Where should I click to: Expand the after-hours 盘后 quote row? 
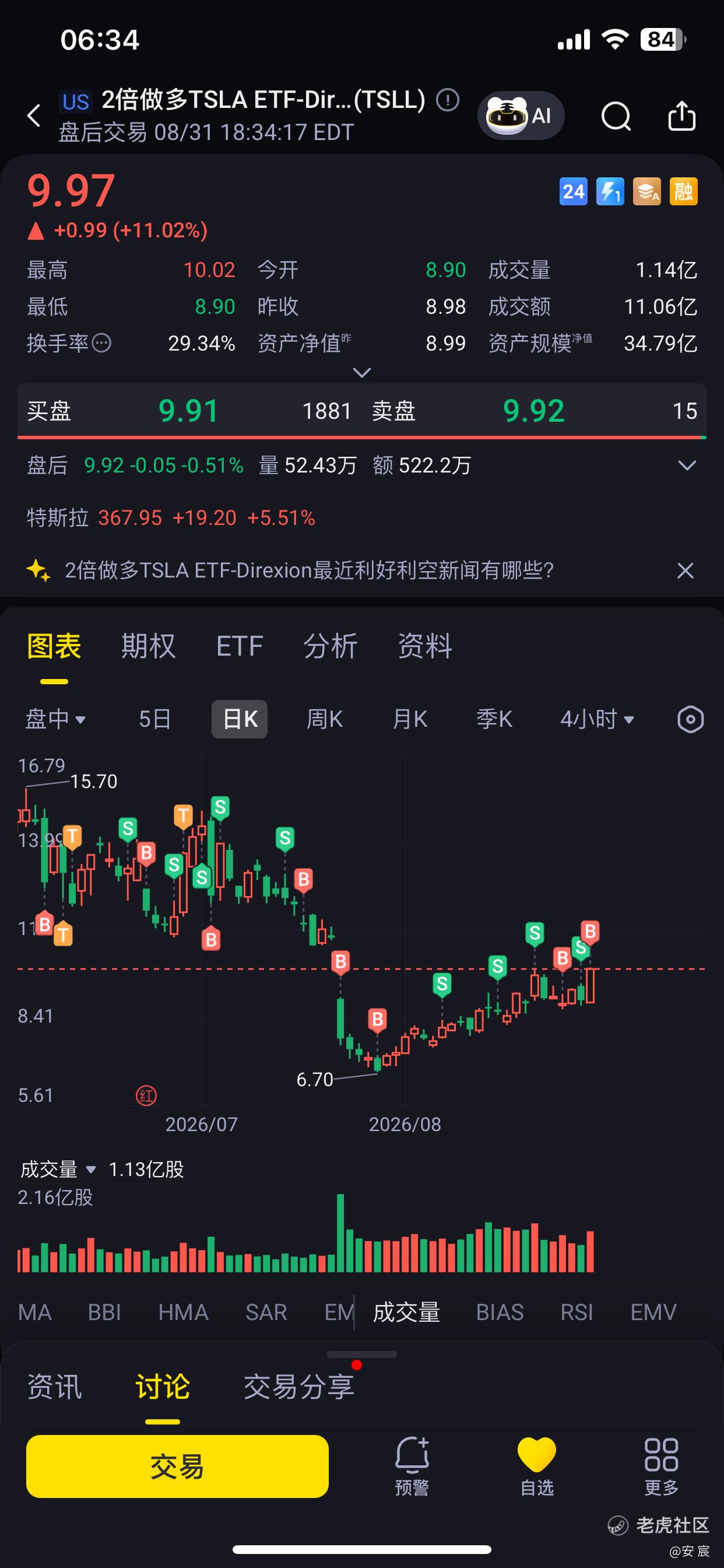[x=687, y=466]
